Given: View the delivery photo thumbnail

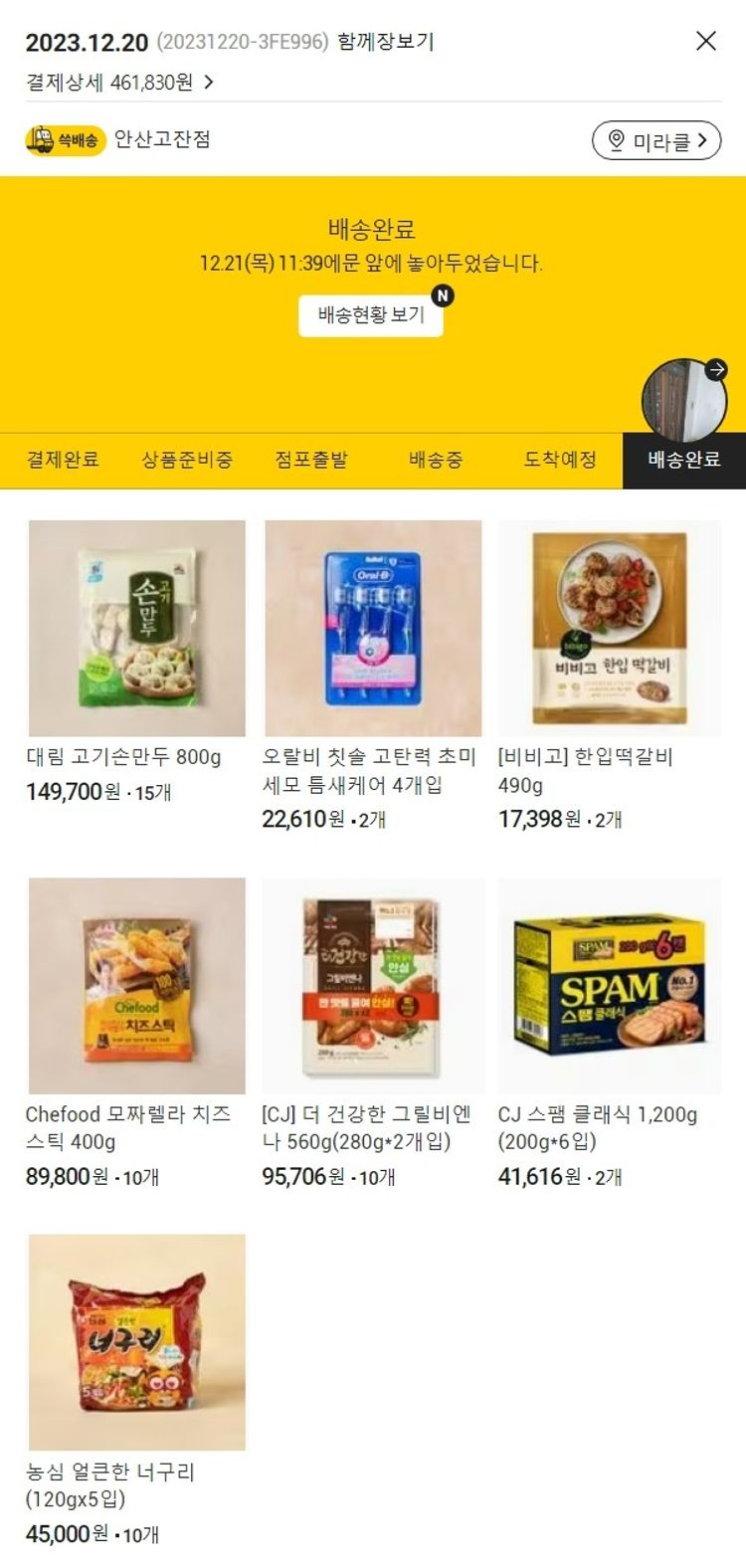Looking at the screenshot, I should tap(684, 400).
